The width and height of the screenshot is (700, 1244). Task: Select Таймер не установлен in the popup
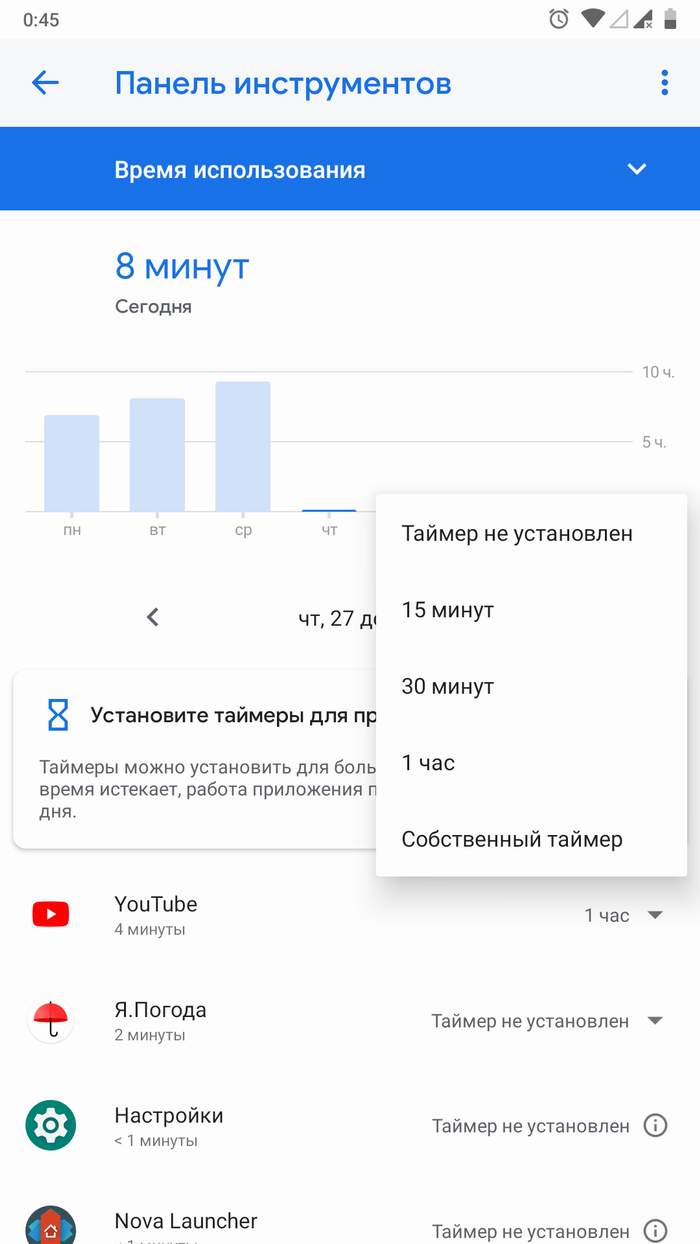(x=517, y=533)
